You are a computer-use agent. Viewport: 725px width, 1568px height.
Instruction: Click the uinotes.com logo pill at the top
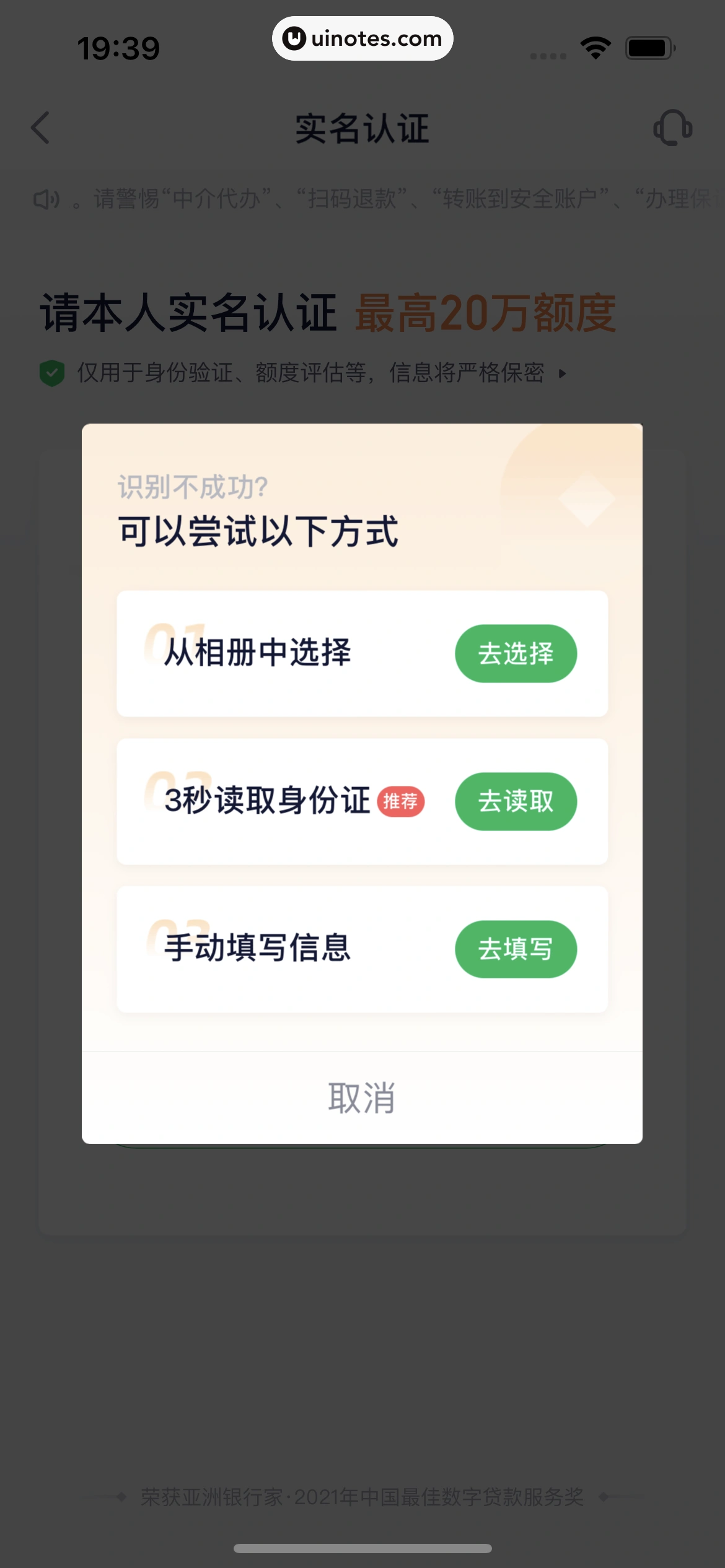tap(362, 38)
